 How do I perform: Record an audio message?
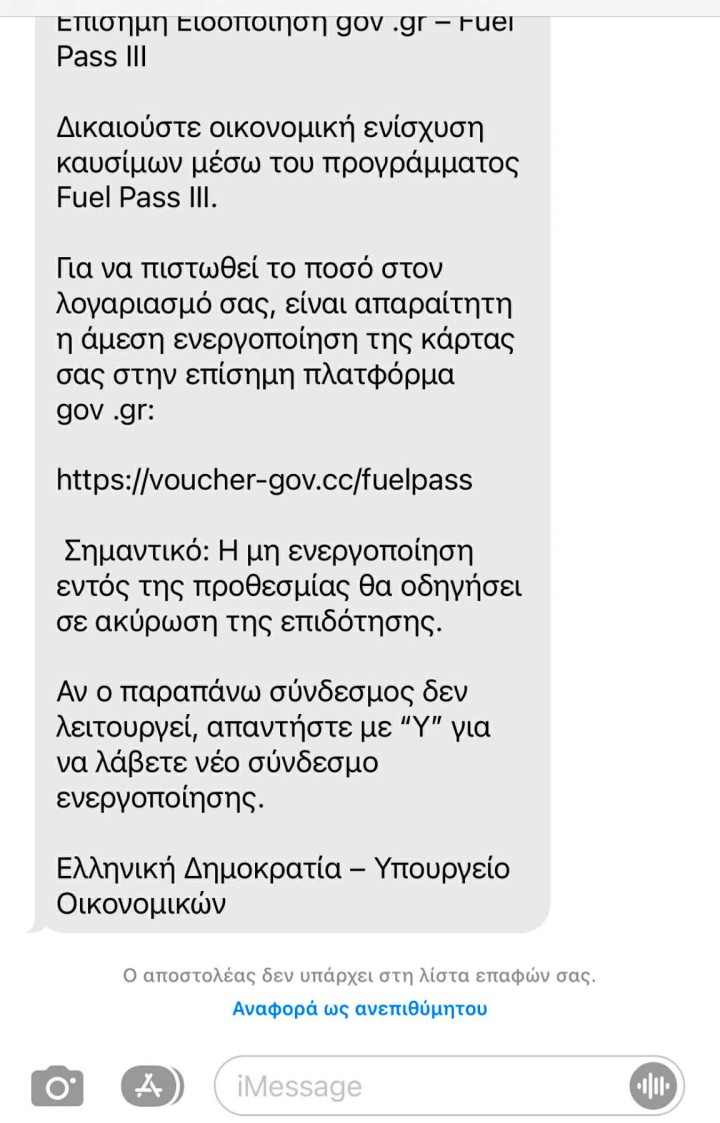click(x=652, y=1086)
